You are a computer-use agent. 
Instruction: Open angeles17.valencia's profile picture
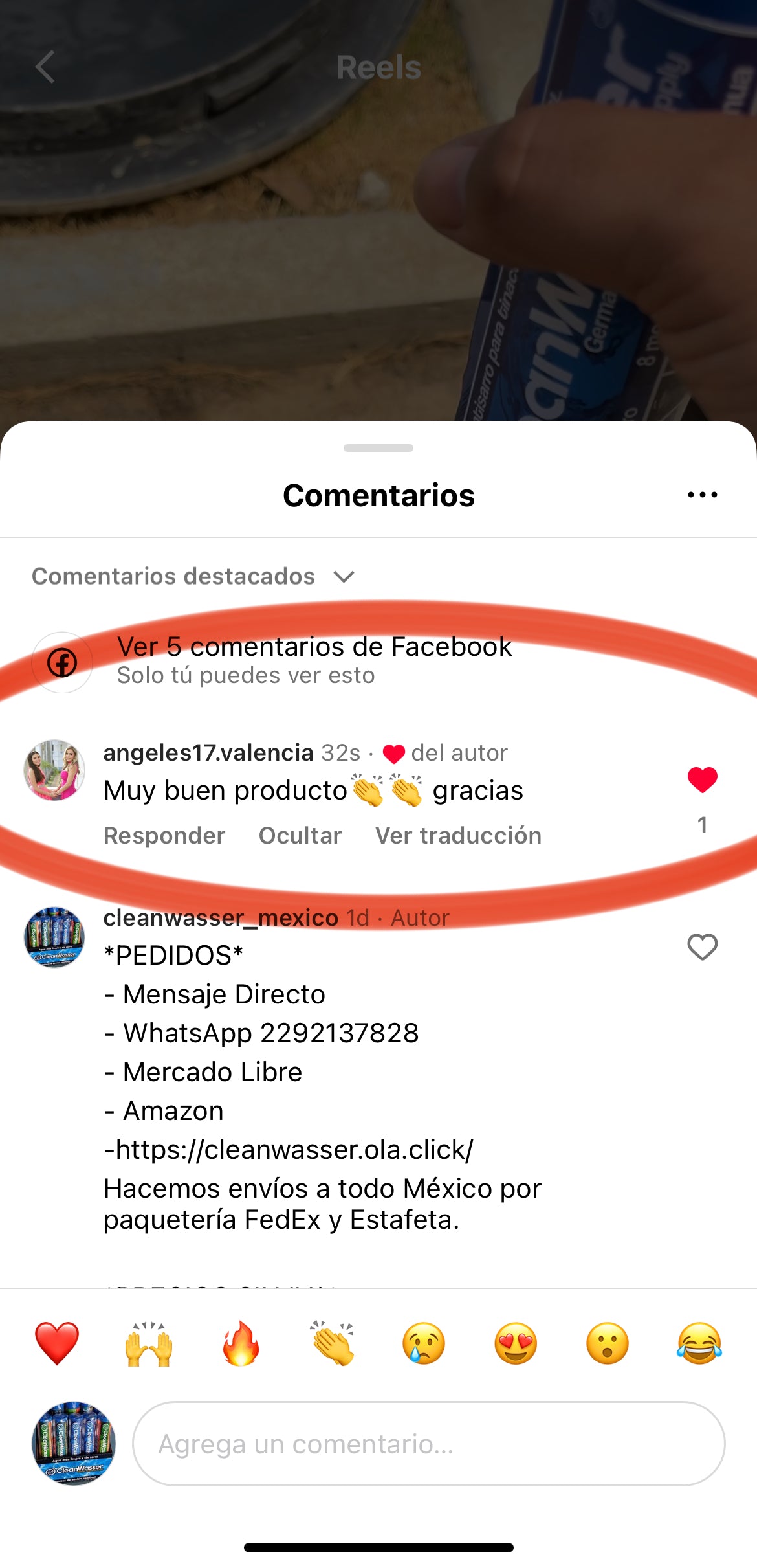tap(54, 770)
